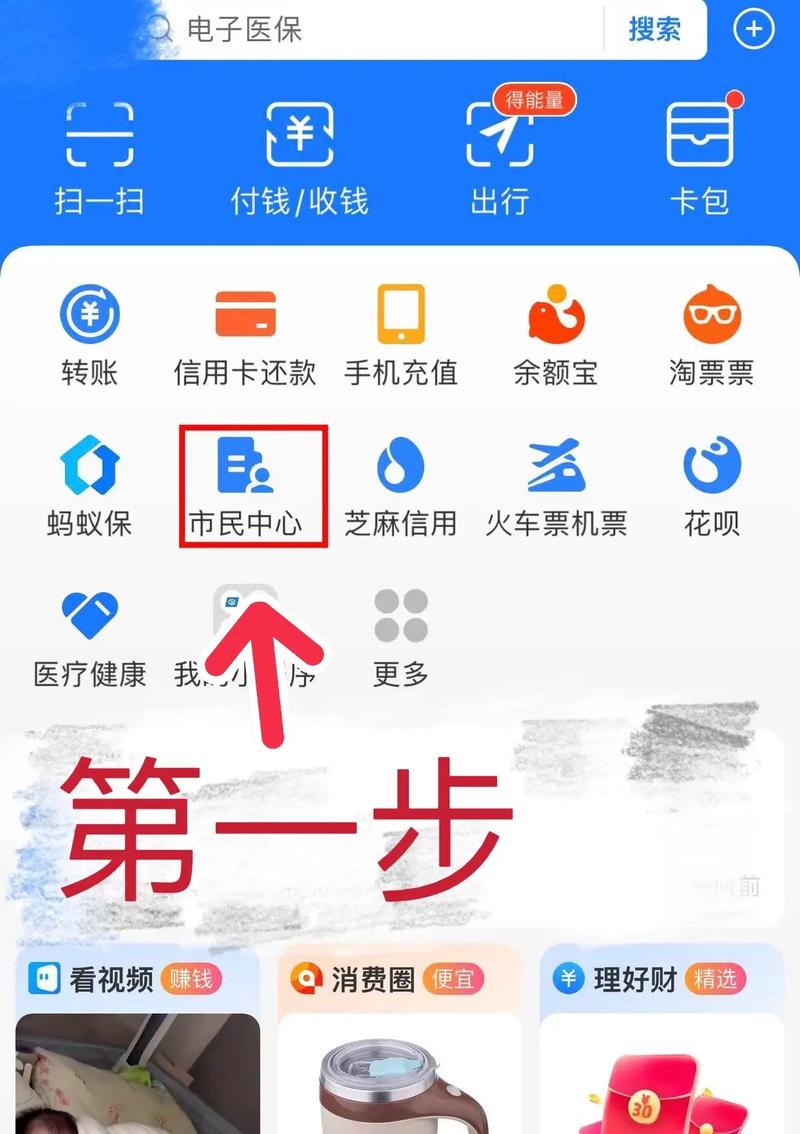Open the plus menu icon
Viewport: 800px width, 1134px height.
point(754,30)
